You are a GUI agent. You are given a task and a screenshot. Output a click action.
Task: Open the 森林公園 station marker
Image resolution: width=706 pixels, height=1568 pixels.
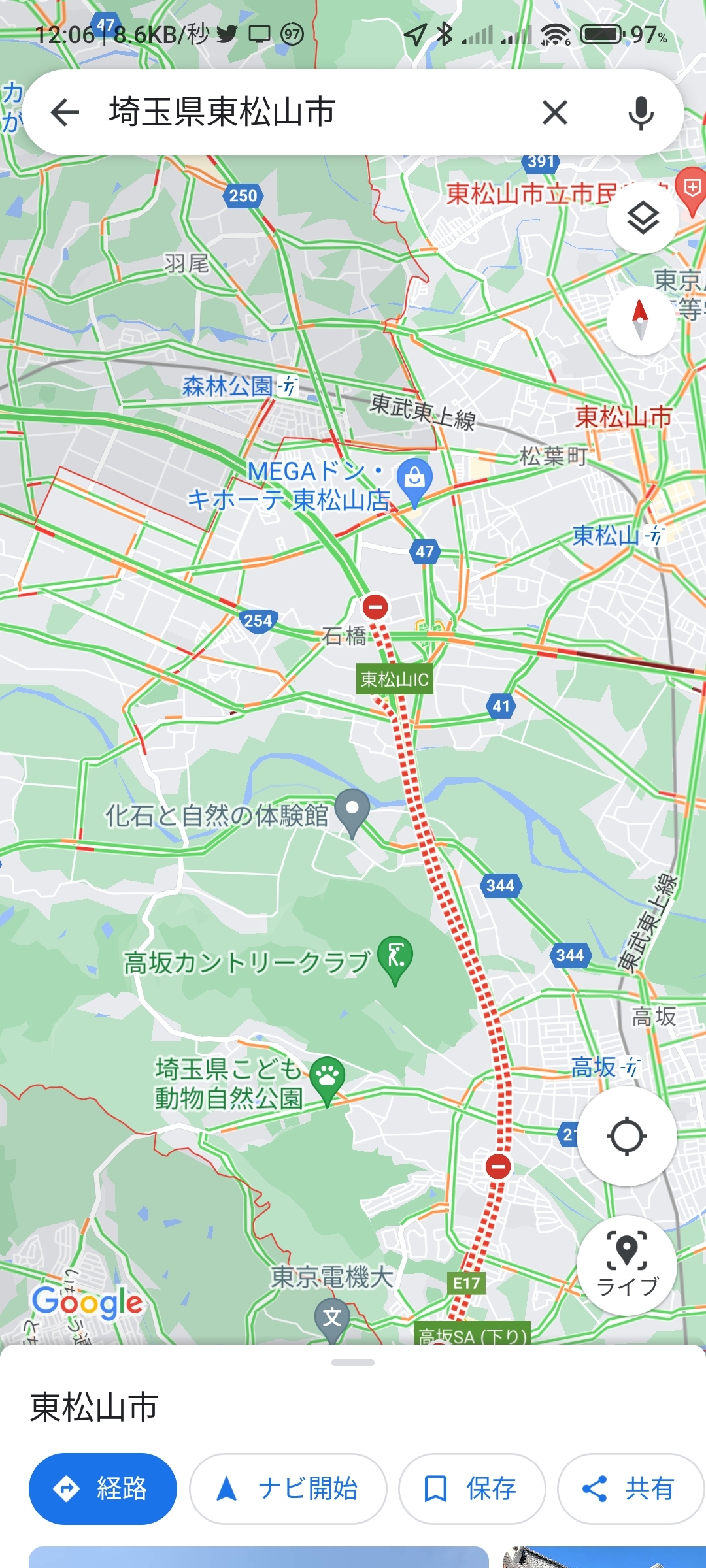pyautogui.click(x=288, y=386)
